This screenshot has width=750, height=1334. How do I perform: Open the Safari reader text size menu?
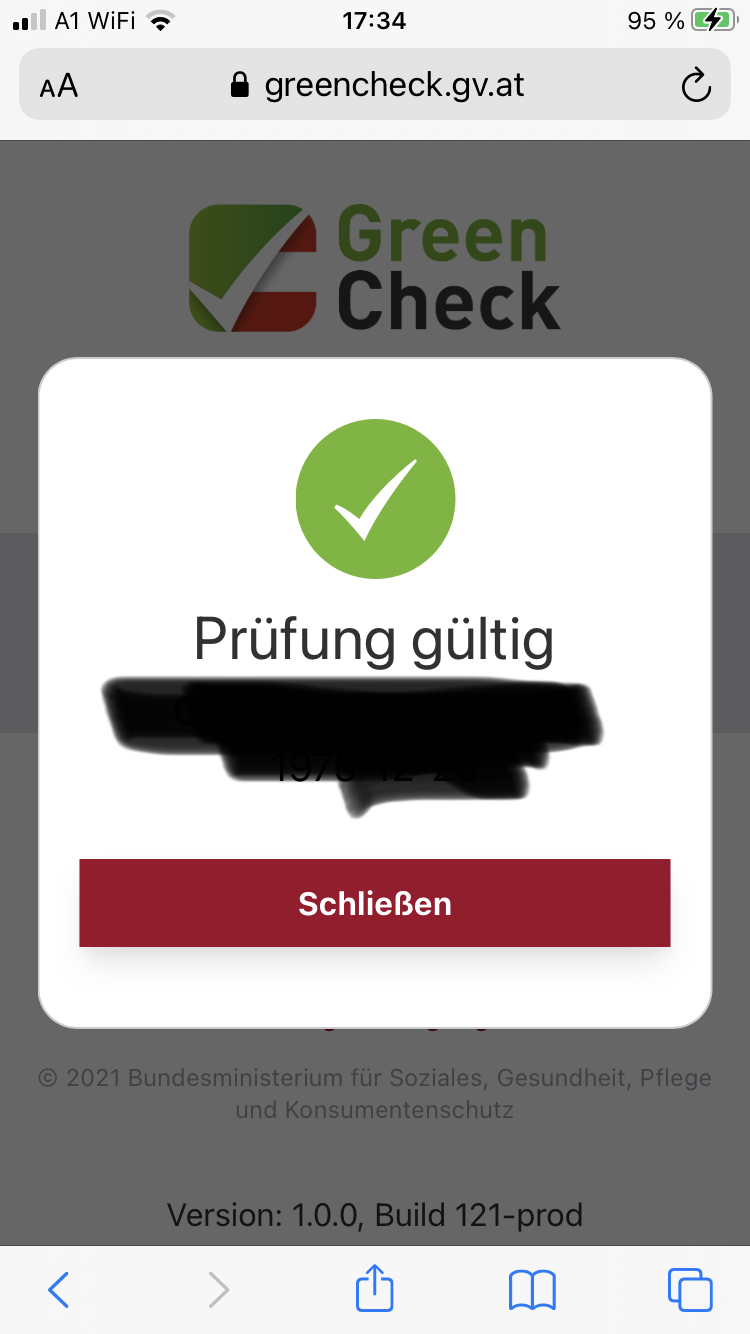59,86
